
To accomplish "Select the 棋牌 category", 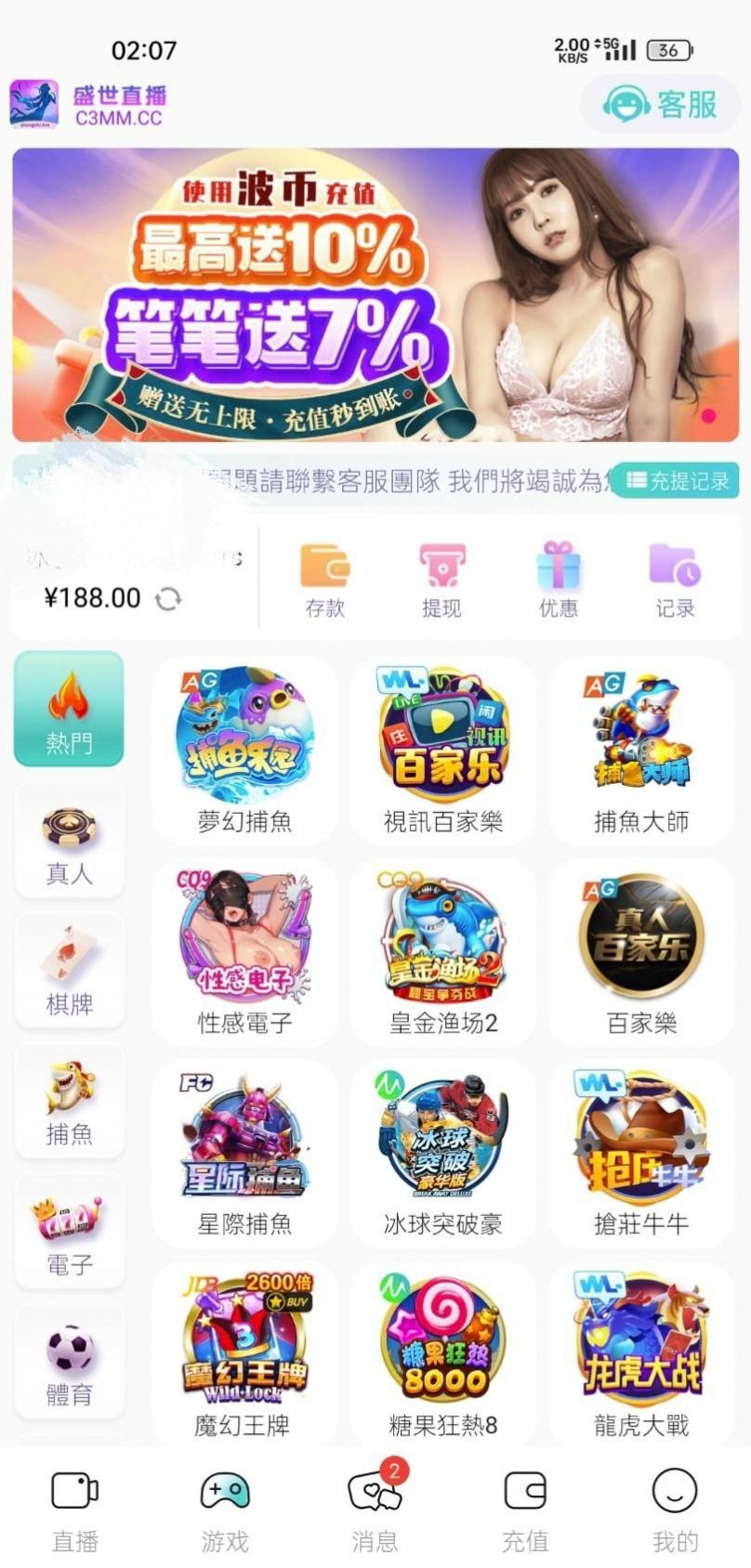I will (69, 972).
